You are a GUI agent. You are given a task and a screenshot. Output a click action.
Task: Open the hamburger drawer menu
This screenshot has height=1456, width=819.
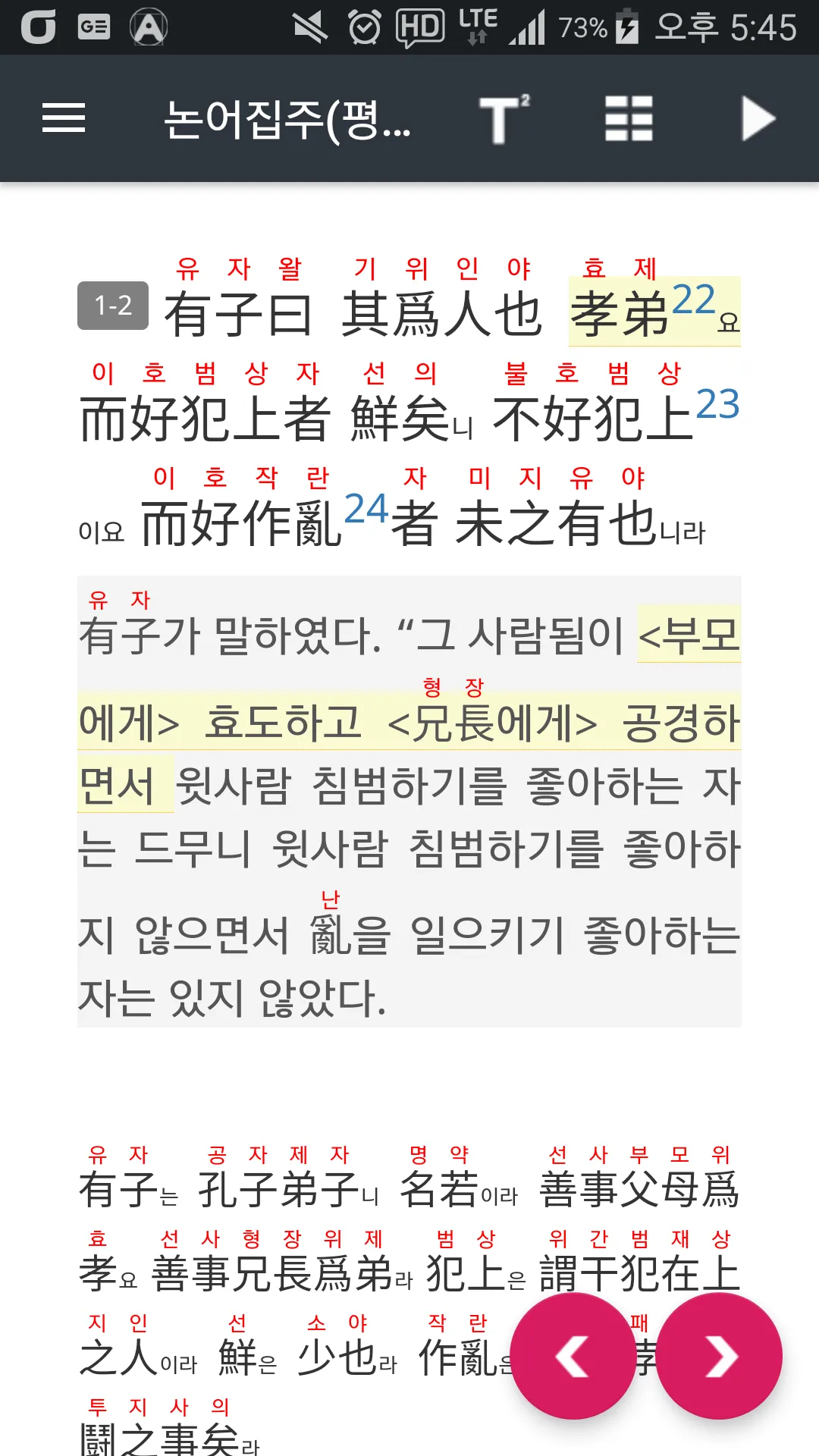point(64,118)
